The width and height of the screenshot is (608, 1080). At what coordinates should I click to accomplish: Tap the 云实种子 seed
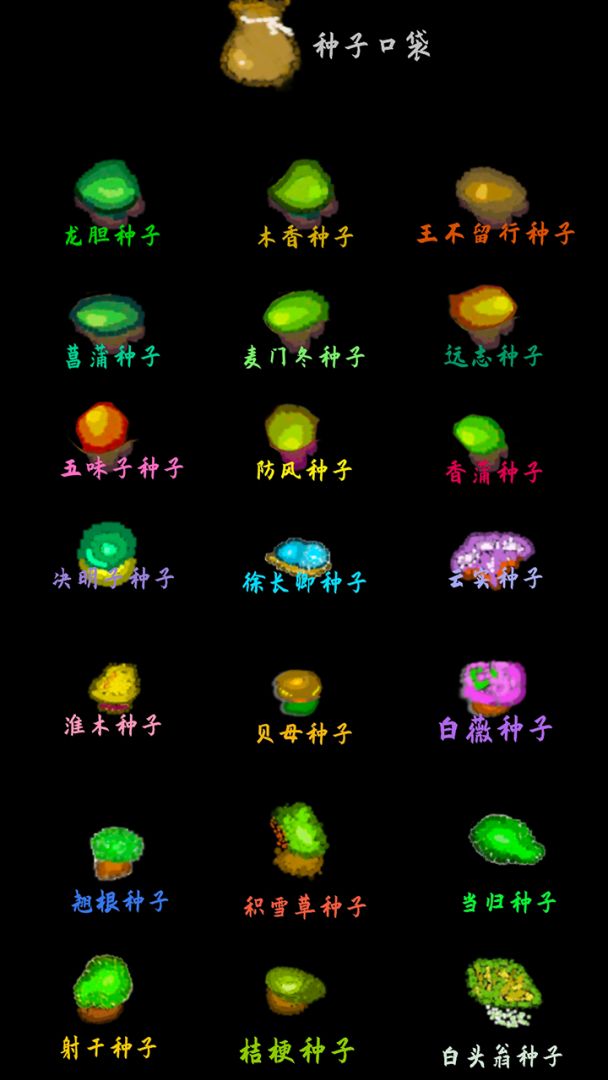click(491, 553)
